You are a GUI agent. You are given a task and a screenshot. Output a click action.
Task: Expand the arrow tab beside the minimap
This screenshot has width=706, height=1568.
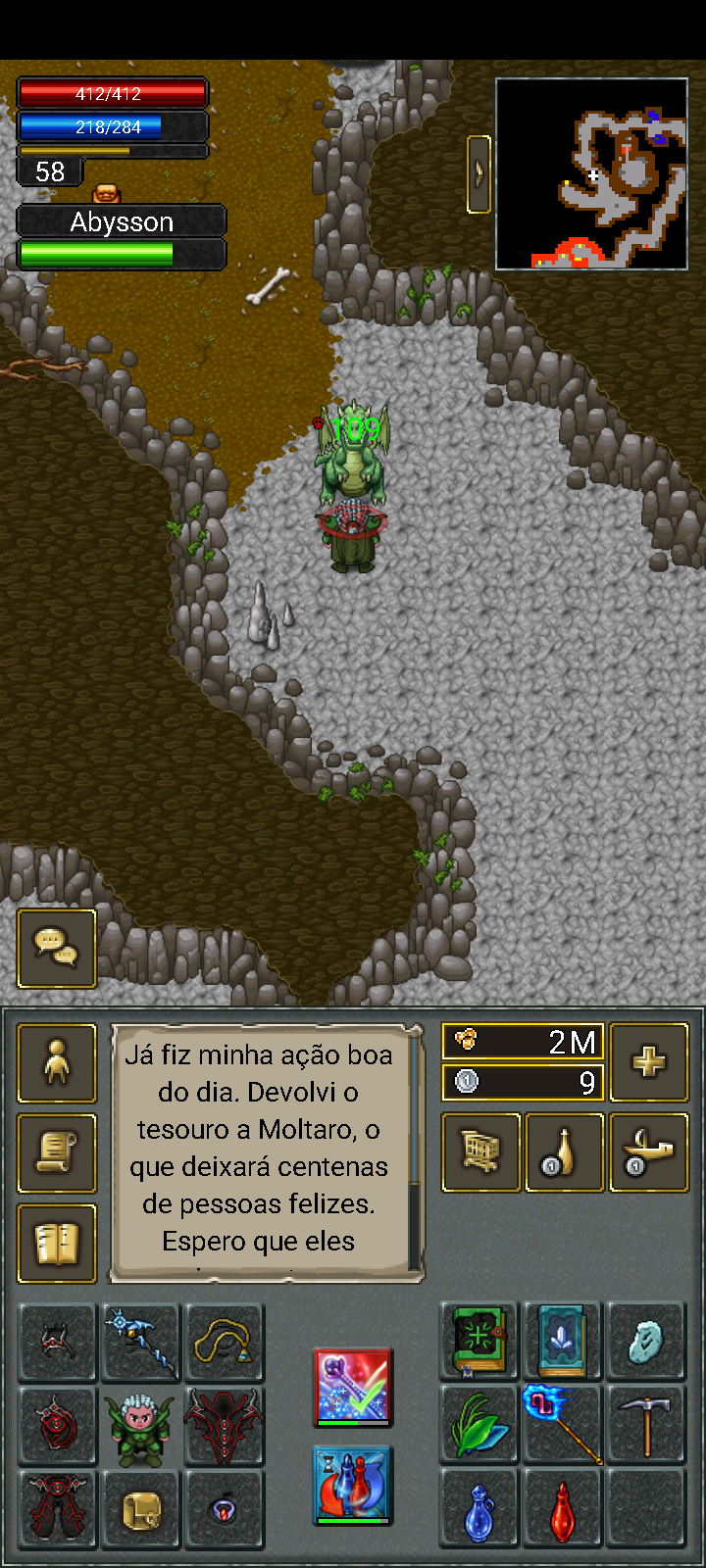coord(479,173)
